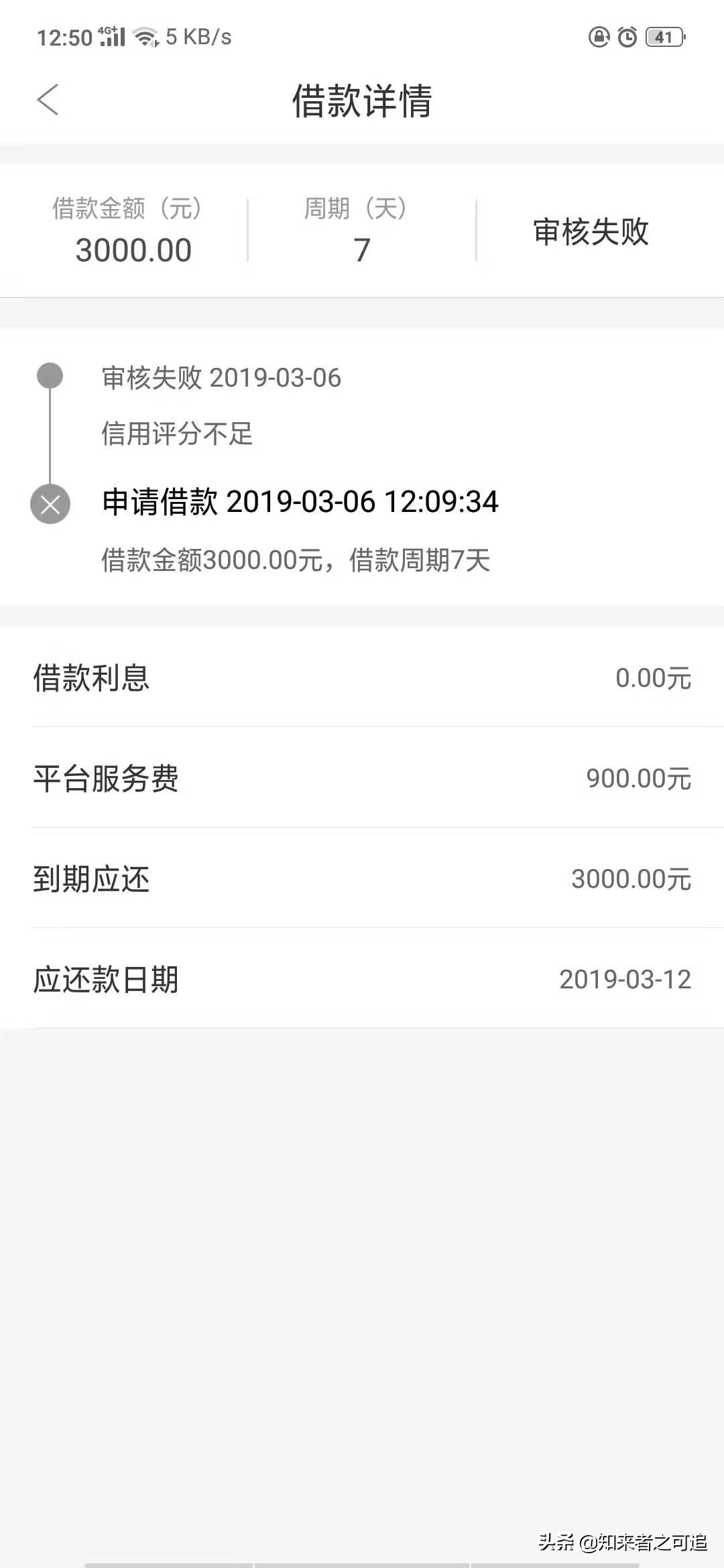Tap the battery indicator showing 41
The width and height of the screenshot is (724, 1568).
pos(664,37)
